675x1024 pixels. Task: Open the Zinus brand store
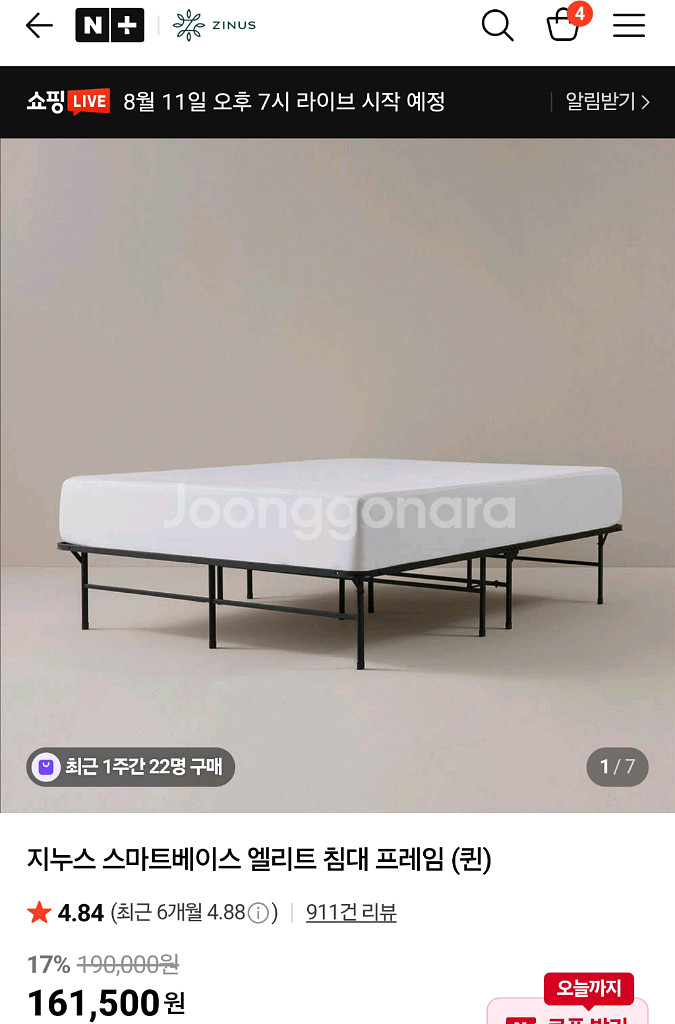215,26
